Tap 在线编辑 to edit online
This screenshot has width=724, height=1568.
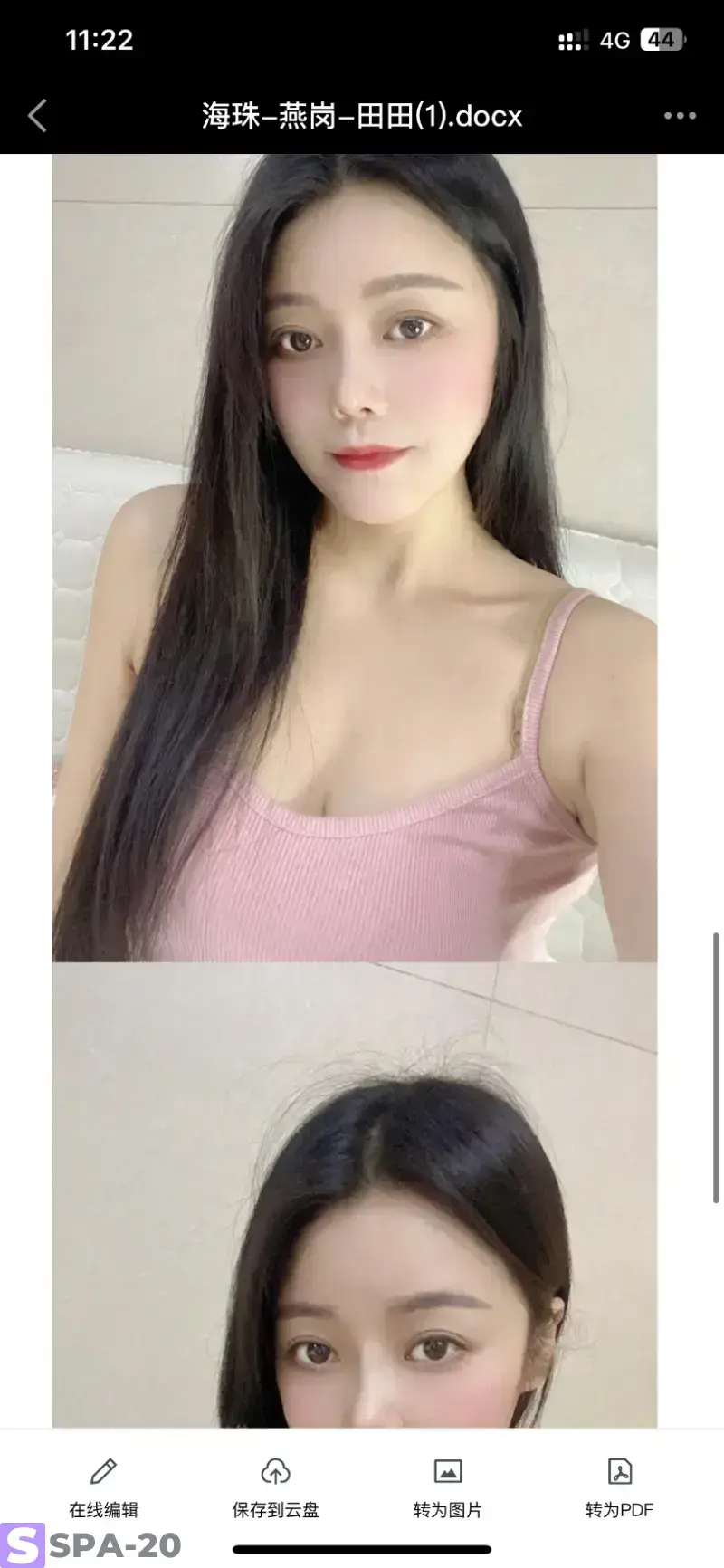pos(104,1487)
